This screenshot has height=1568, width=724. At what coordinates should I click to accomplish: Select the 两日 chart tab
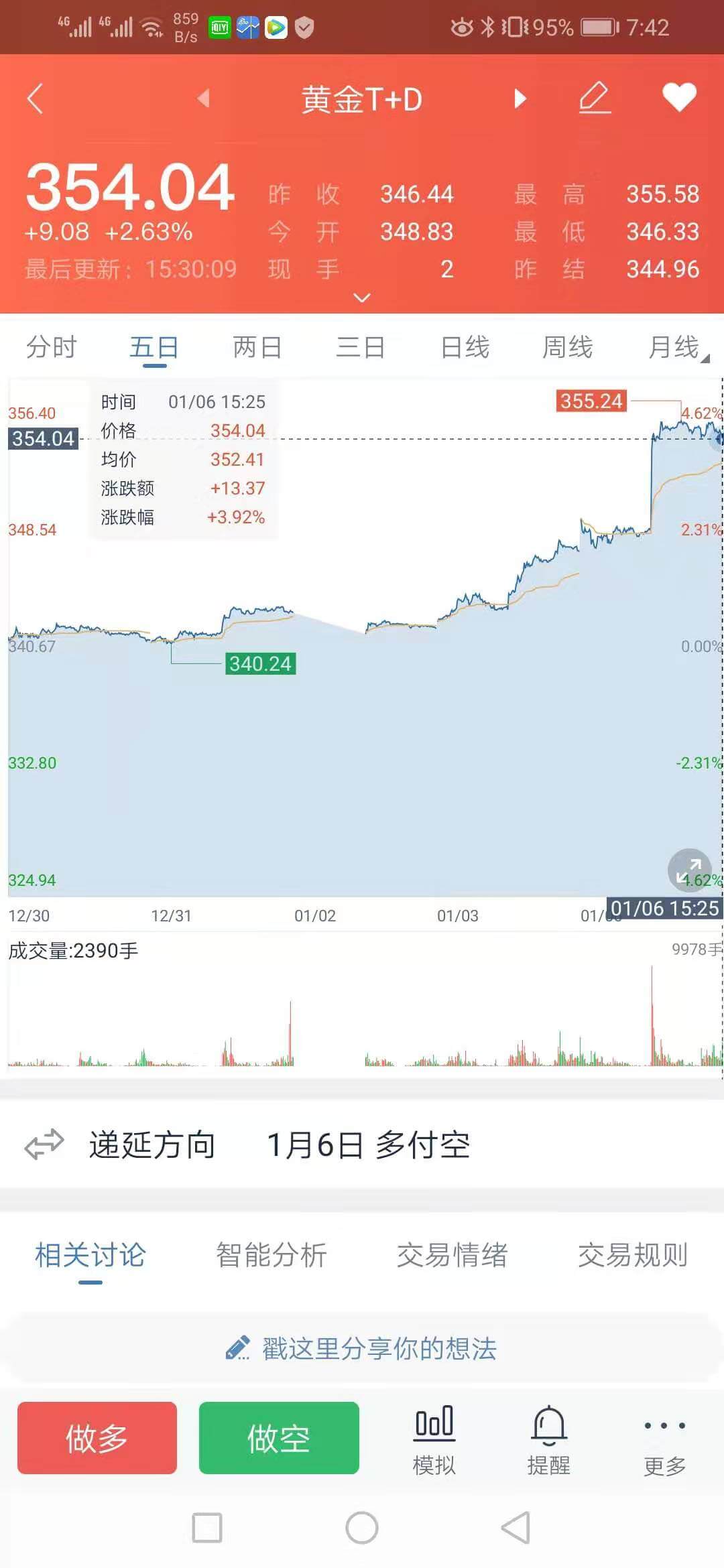[x=257, y=347]
